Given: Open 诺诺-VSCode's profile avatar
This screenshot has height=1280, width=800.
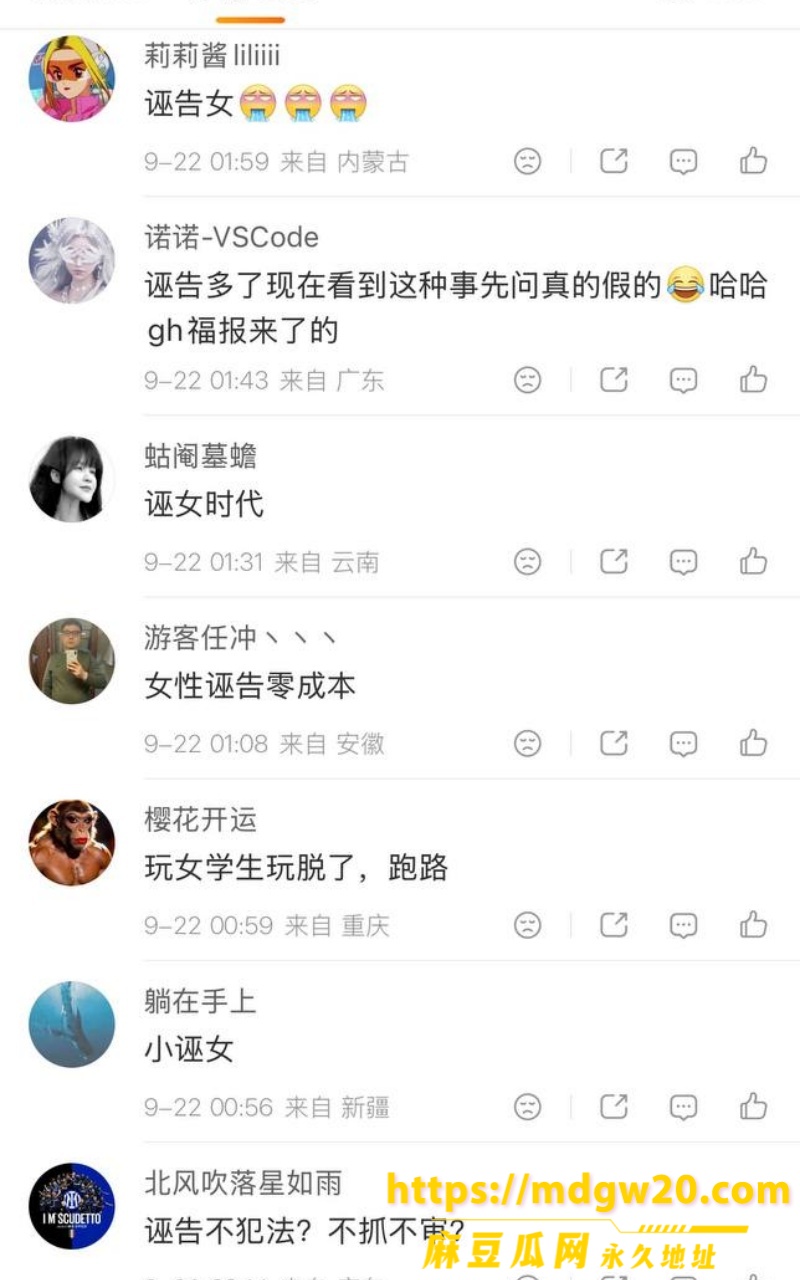Looking at the screenshot, I should pos(72,261).
